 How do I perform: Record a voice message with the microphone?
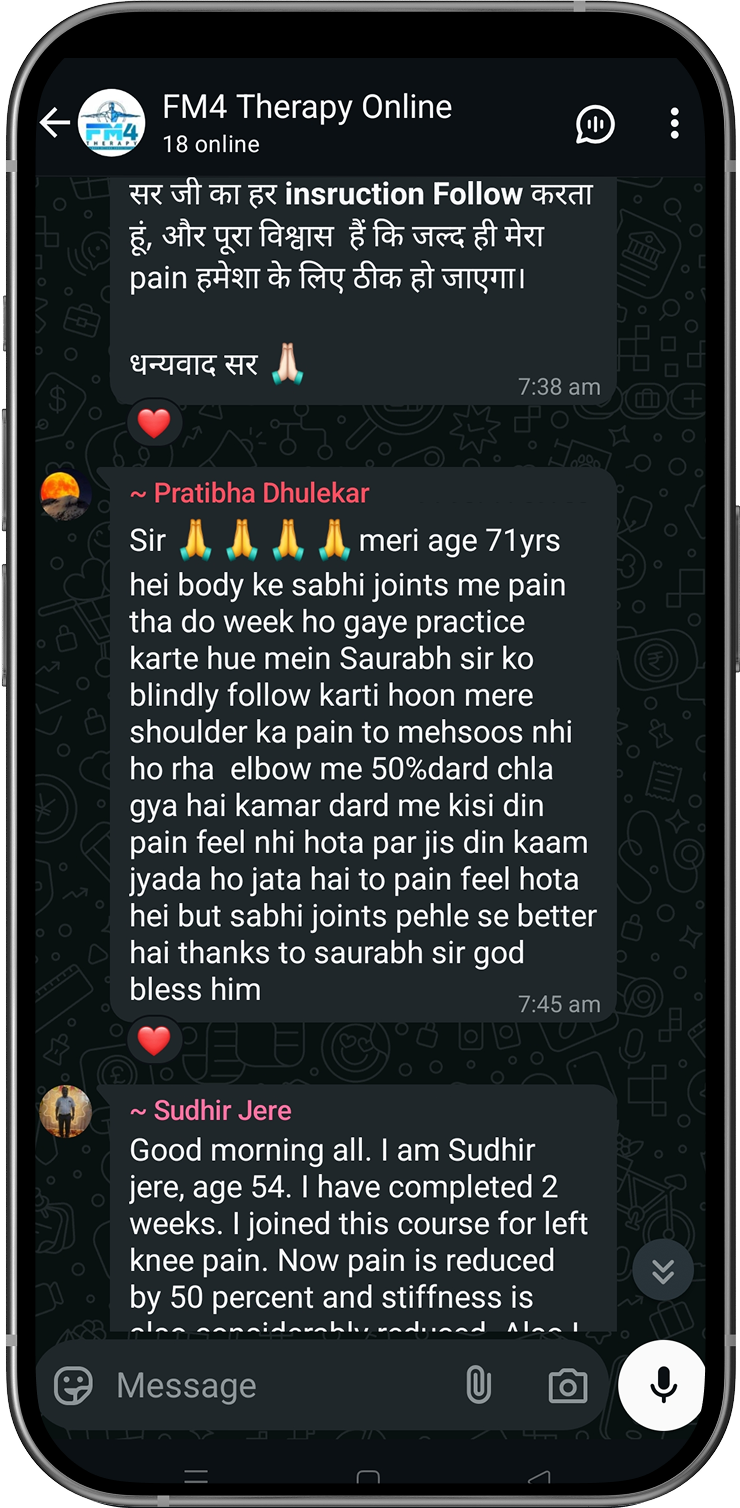(x=662, y=1384)
